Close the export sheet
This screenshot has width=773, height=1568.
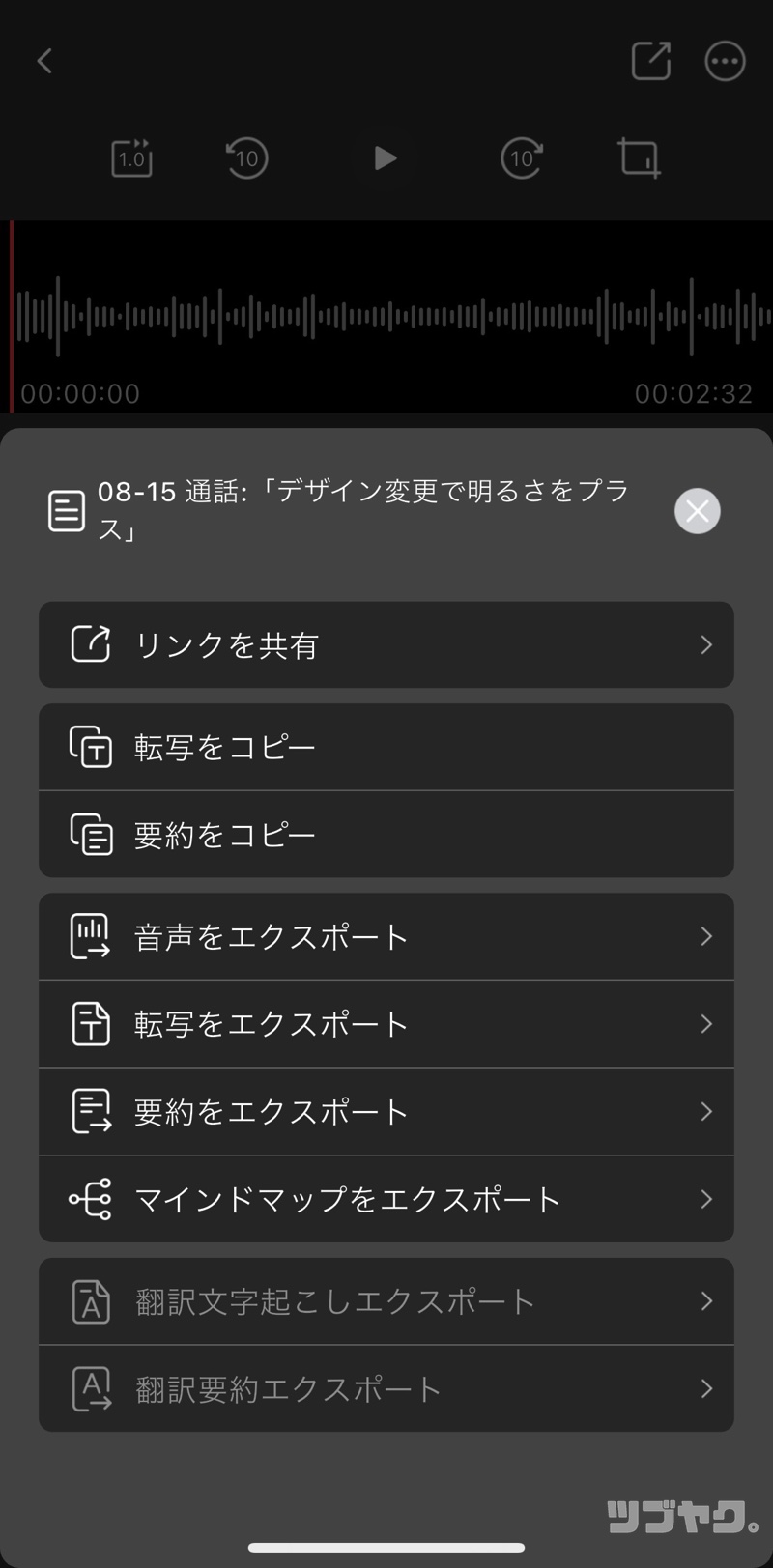[697, 511]
